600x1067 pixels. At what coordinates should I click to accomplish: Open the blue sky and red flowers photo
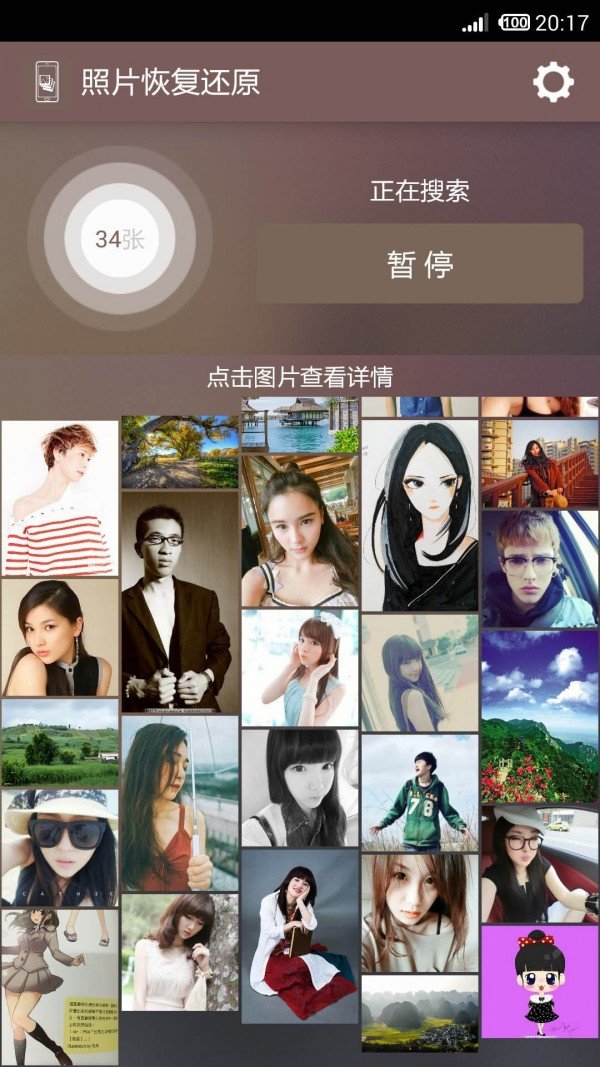tap(540, 716)
